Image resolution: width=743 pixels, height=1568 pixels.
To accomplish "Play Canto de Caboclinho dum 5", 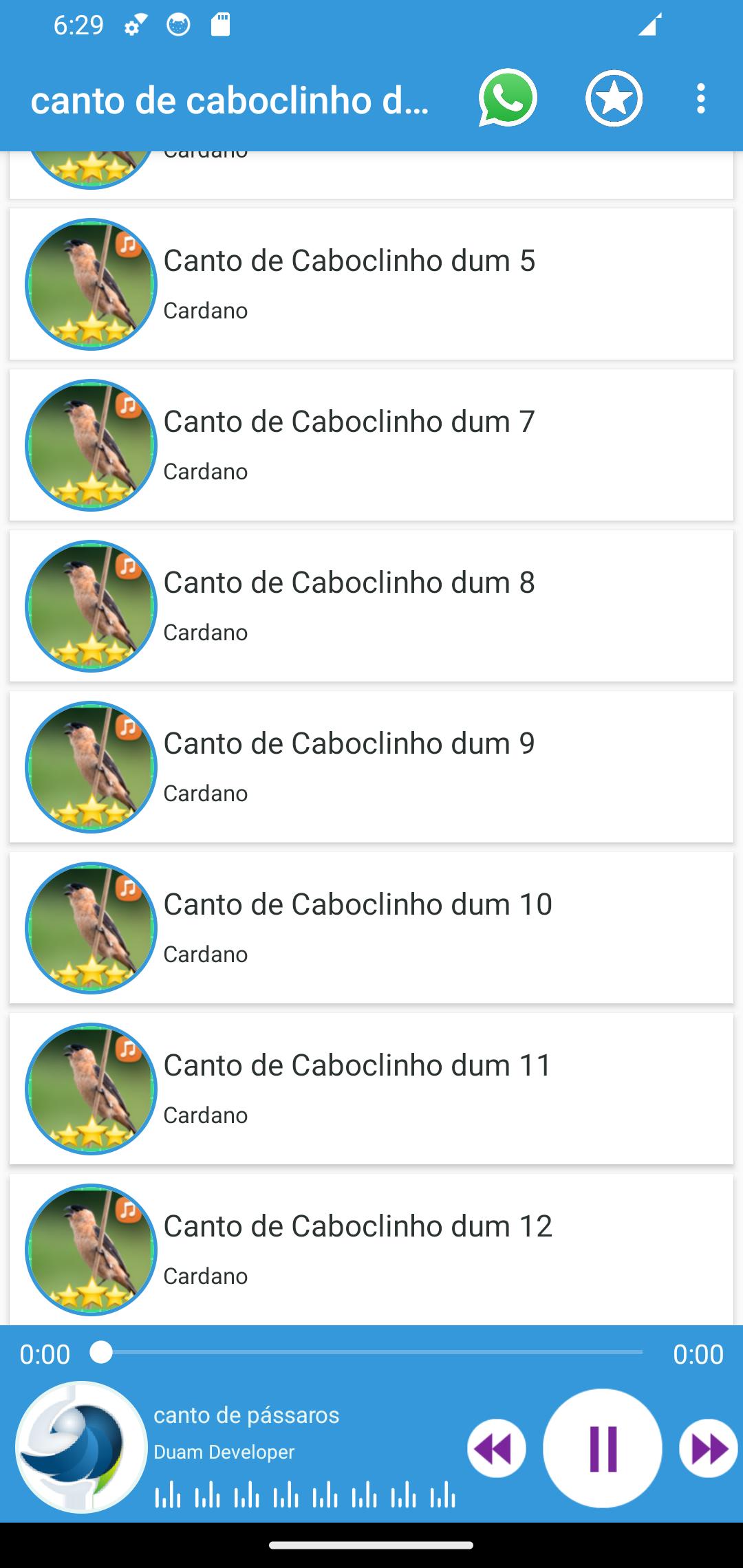I will [x=371, y=284].
